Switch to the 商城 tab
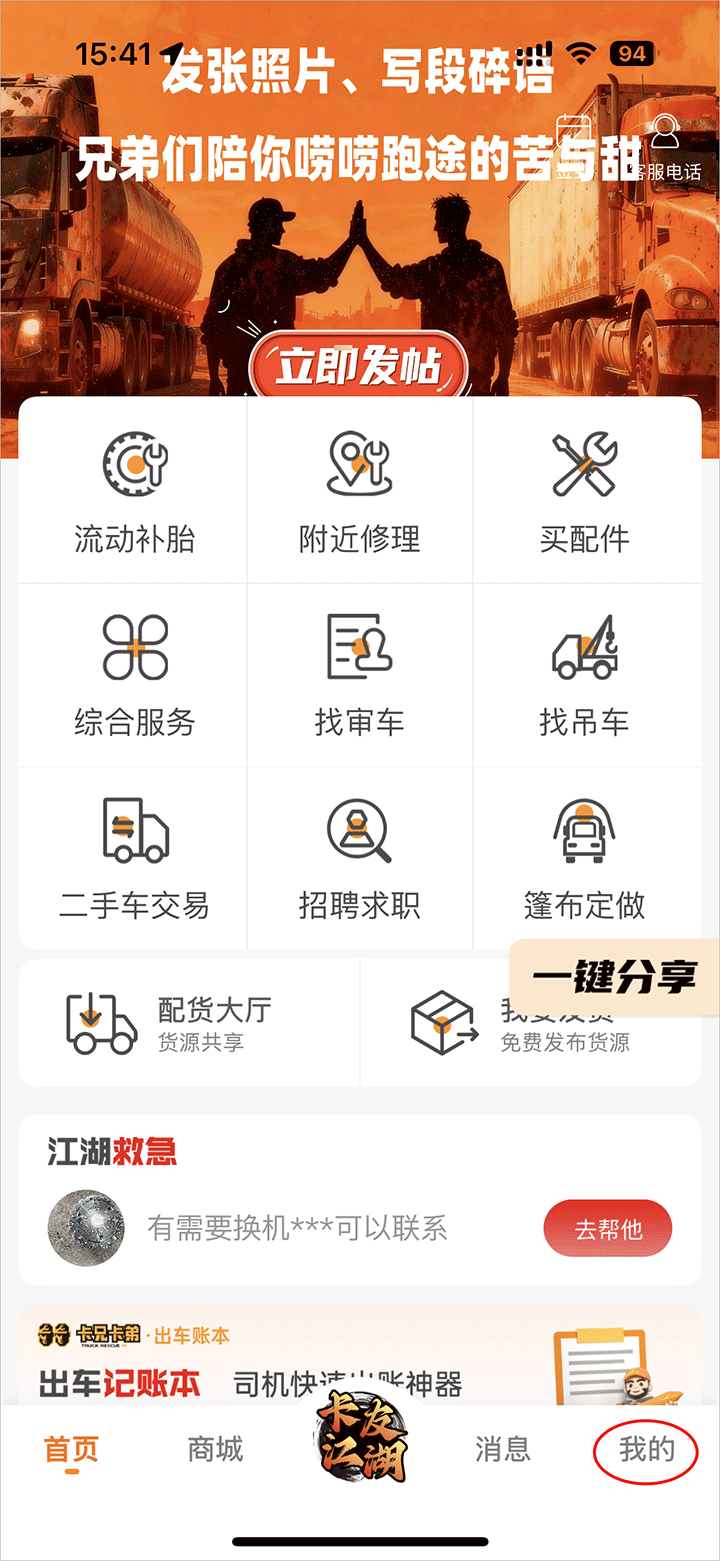The width and height of the screenshot is (720, 1561). point(215,1449)
